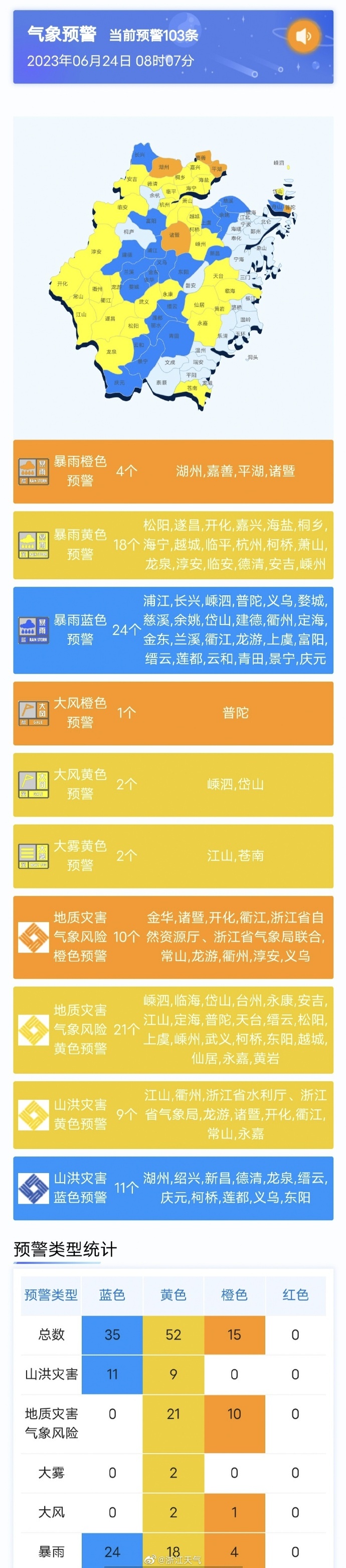Select the 大风黄色预警 row
The image size is (346, 1568).
pos(174,784)
